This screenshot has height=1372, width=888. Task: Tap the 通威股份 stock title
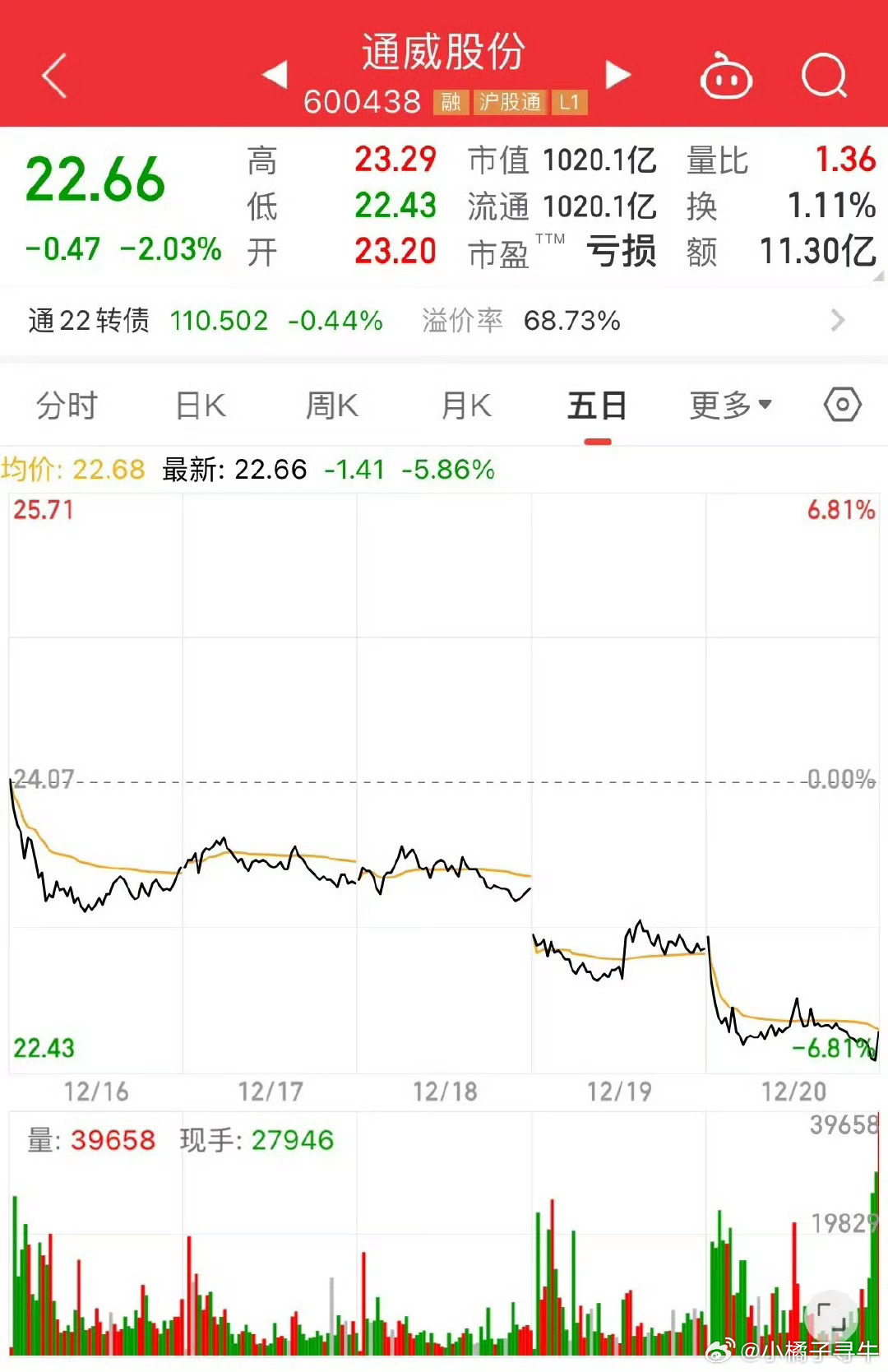pos(443,51)
